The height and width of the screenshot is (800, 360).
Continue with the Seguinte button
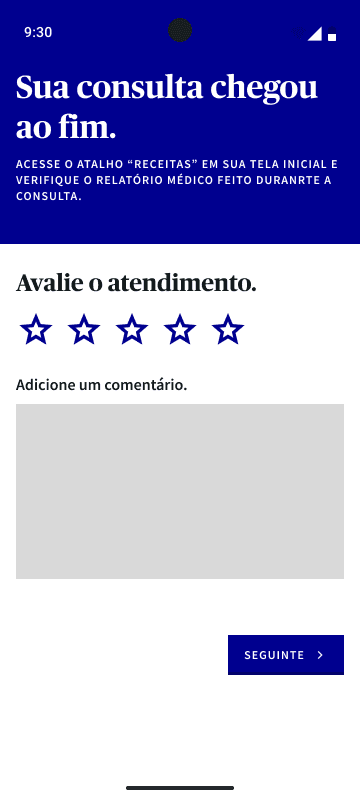click(x=286, y=655)
